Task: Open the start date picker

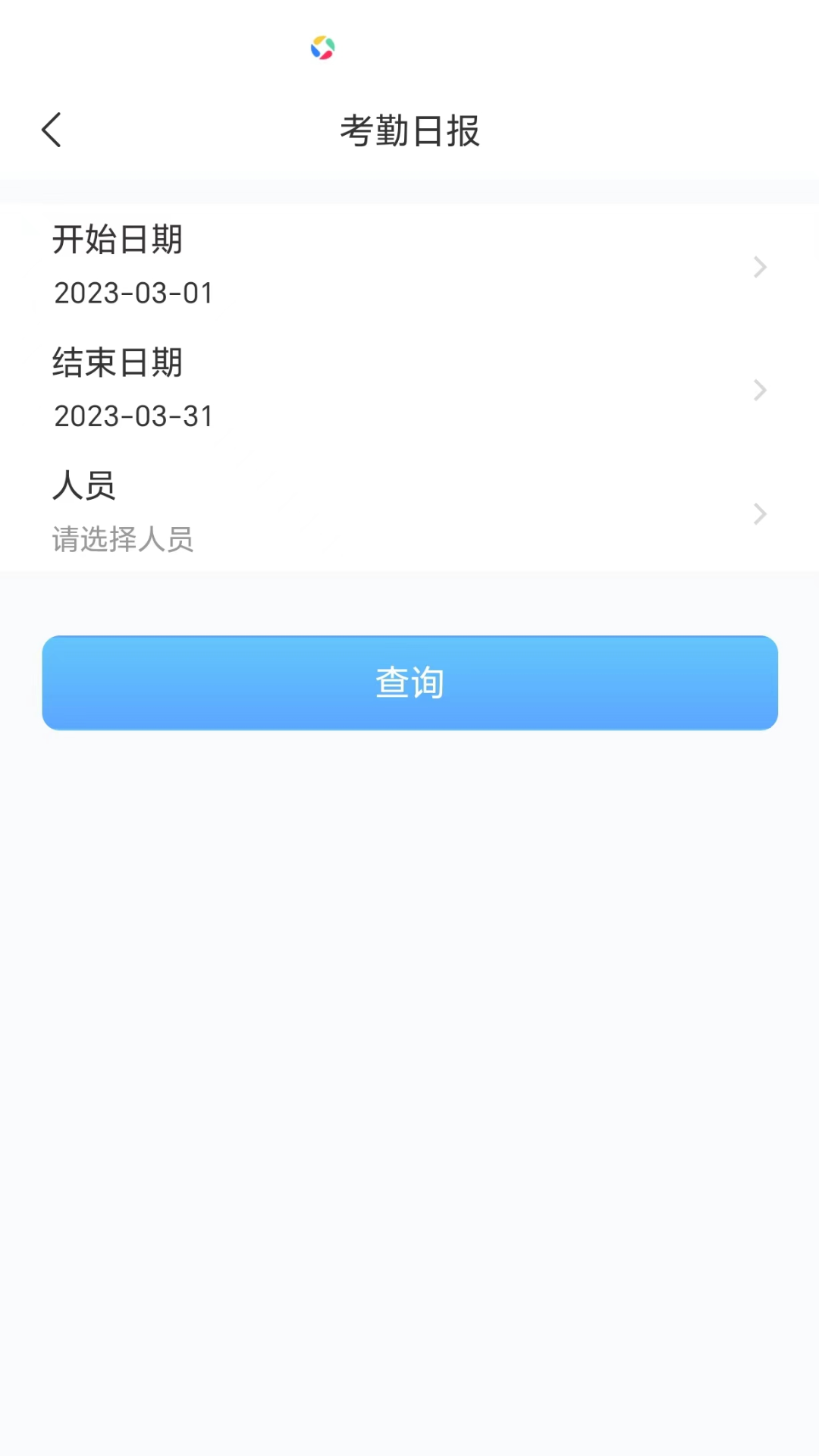Action: [409, 267]
